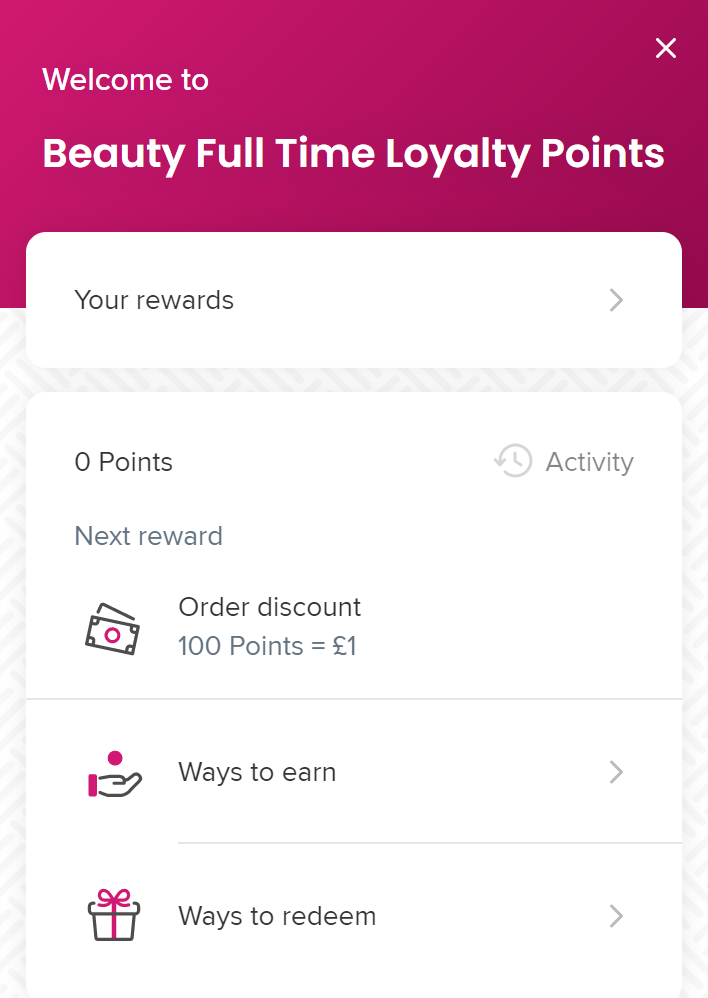This screenshot has height=998, width=708.
Task: Open Ways to redeem
Action: point(353,916)
